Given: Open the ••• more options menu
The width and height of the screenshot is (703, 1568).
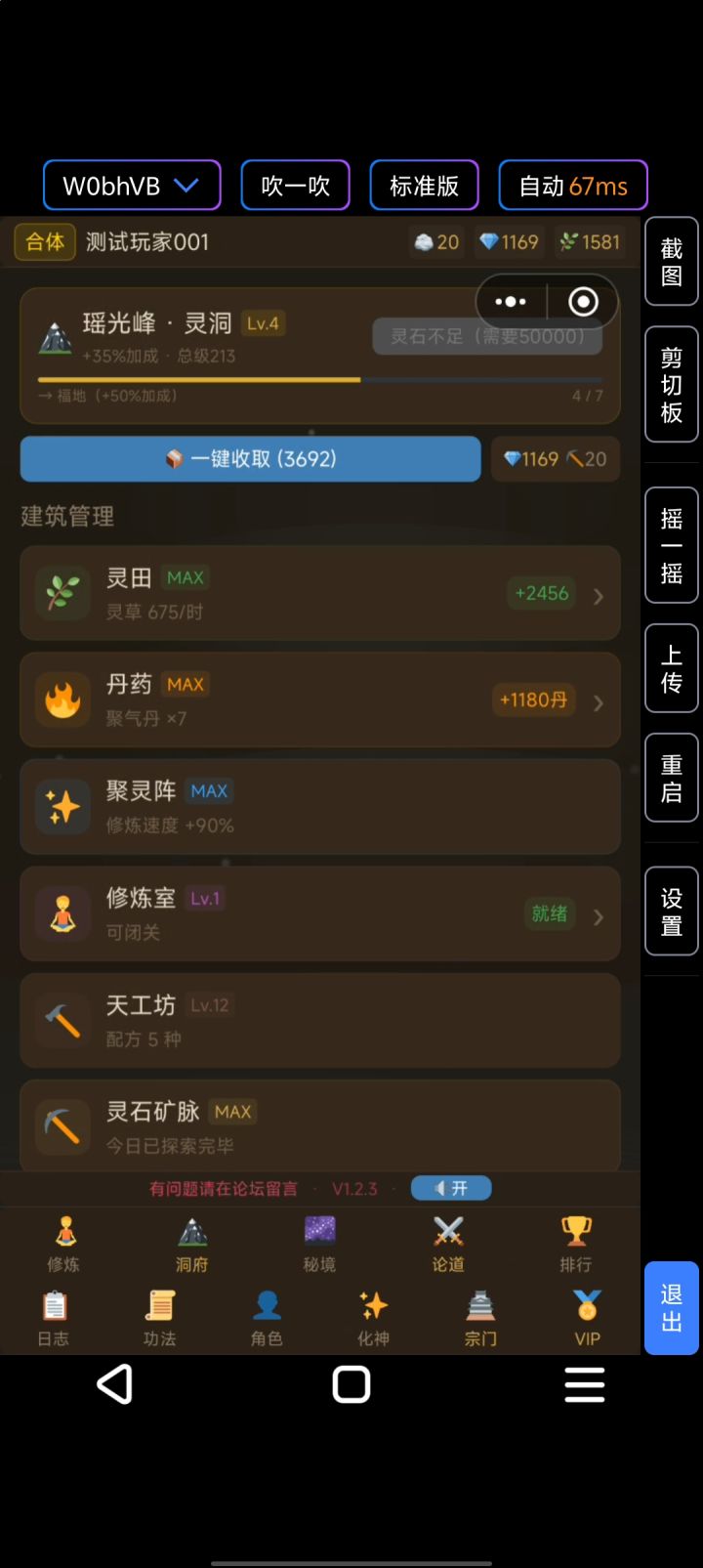Looking at the screenshot, I should 510,302.
